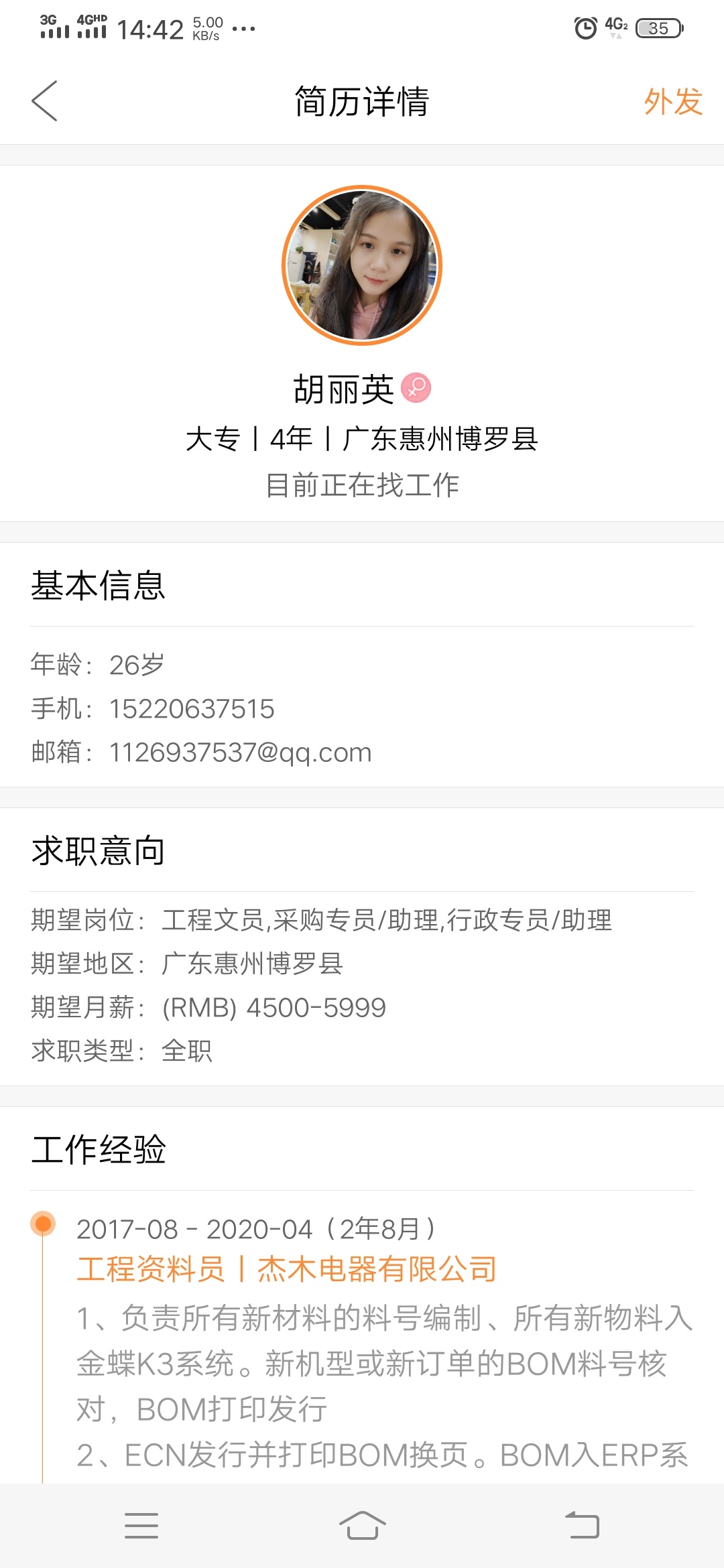Open 胡丽英's profile photo
724x1568 pixels.
click(362, 265)
